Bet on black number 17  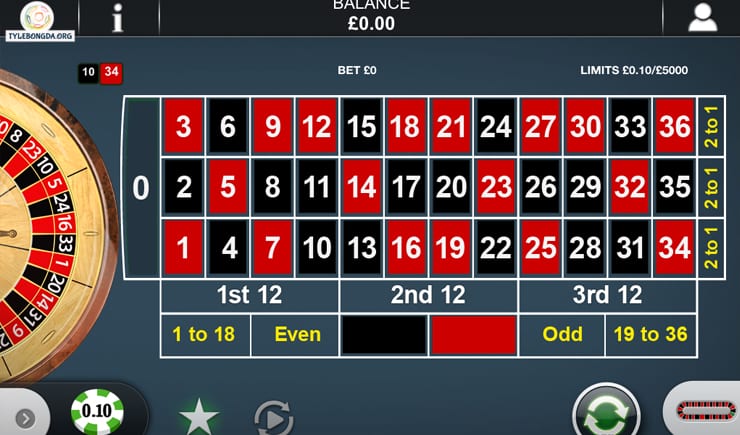405,187
